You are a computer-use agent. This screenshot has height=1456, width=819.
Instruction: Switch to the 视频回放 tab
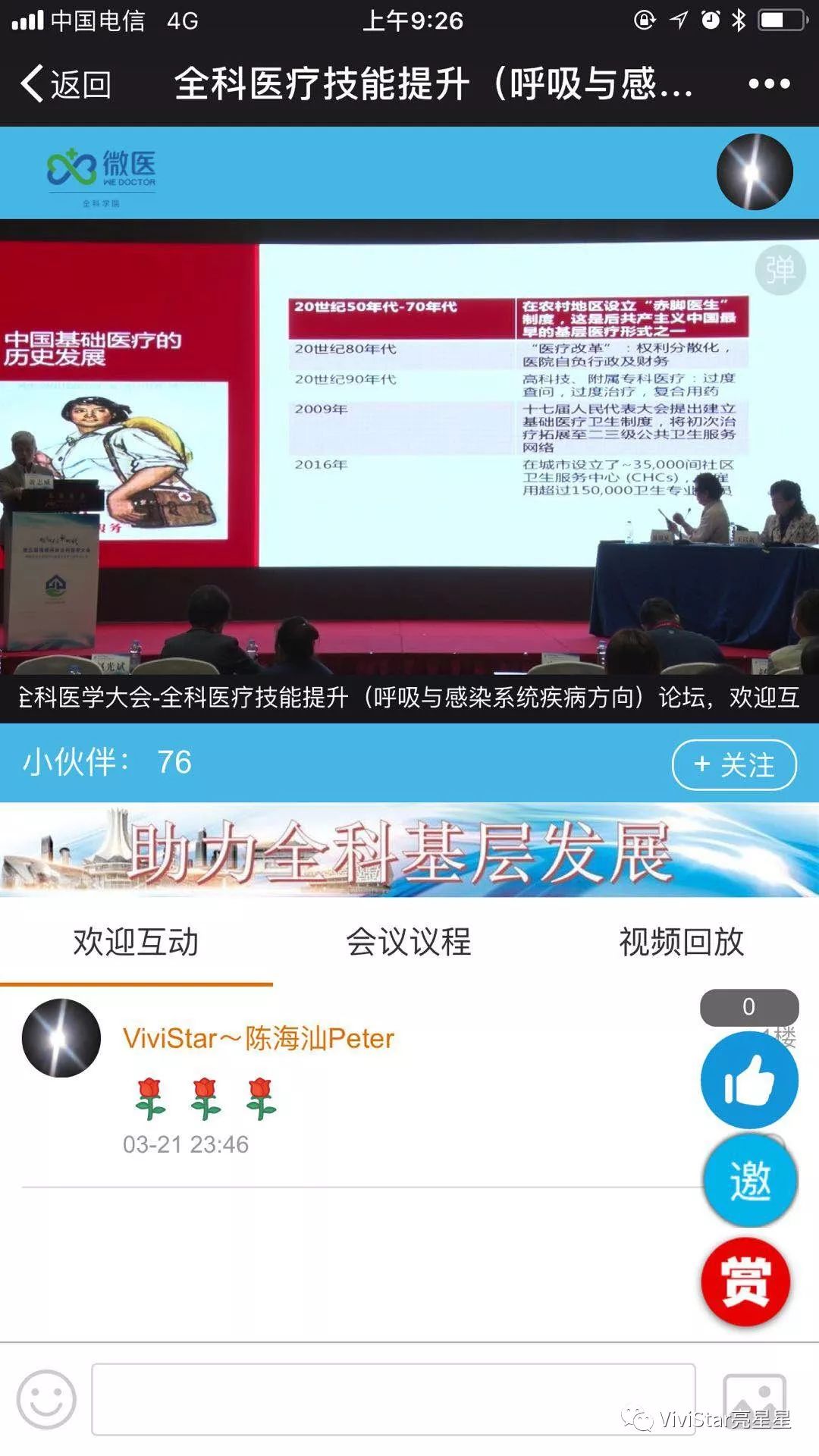pos(681,942)
